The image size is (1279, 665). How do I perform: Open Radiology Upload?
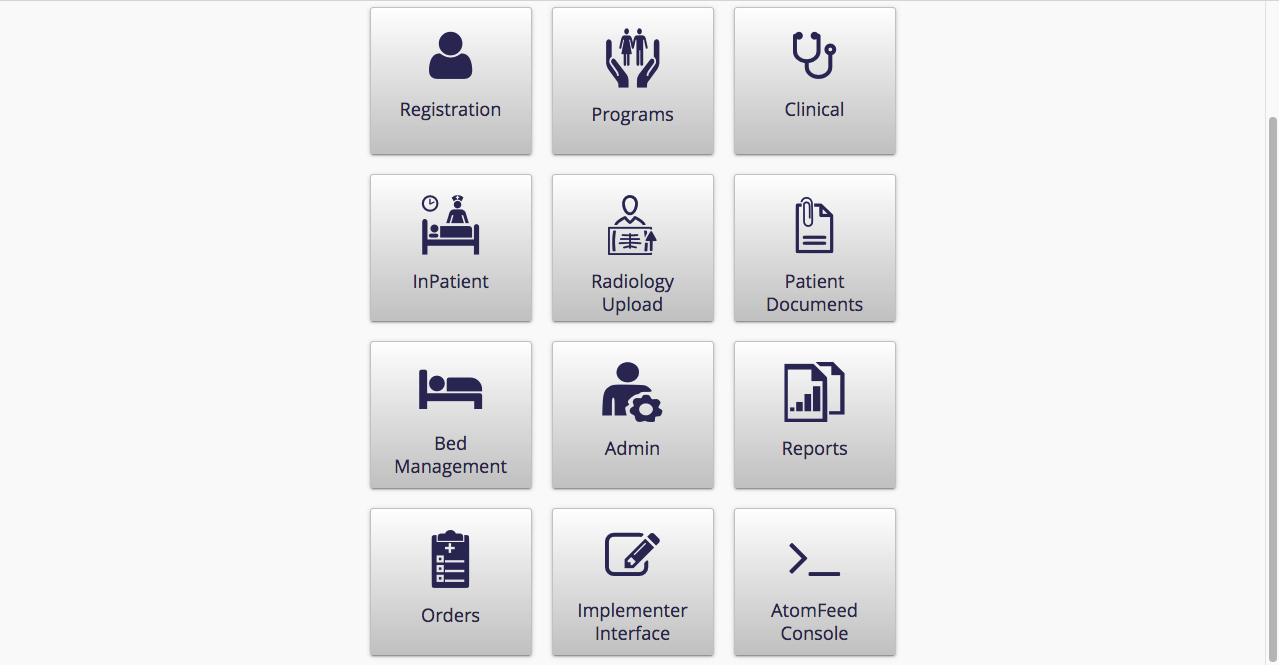pyautogui.click(x=632, y=248)
